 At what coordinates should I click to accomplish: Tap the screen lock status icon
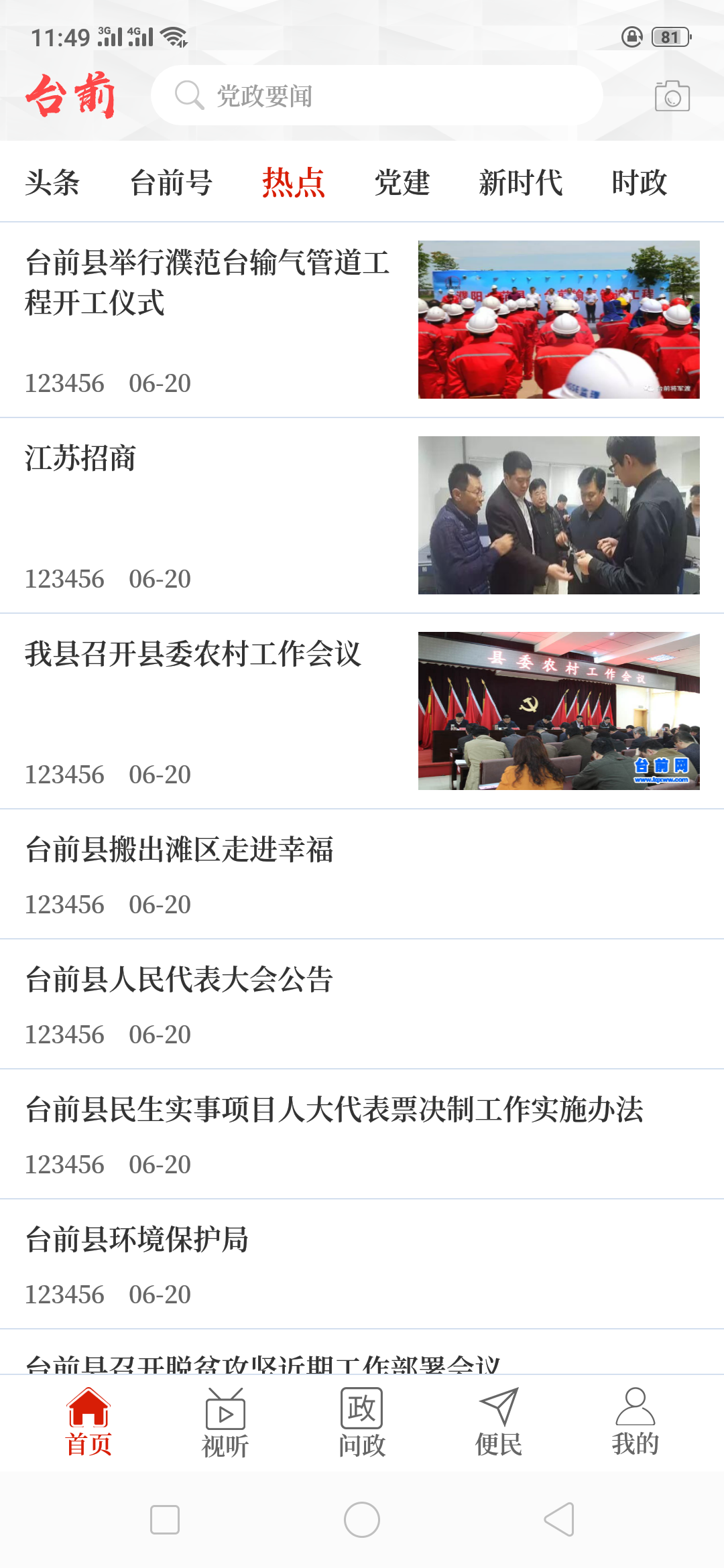coord(631,37)
